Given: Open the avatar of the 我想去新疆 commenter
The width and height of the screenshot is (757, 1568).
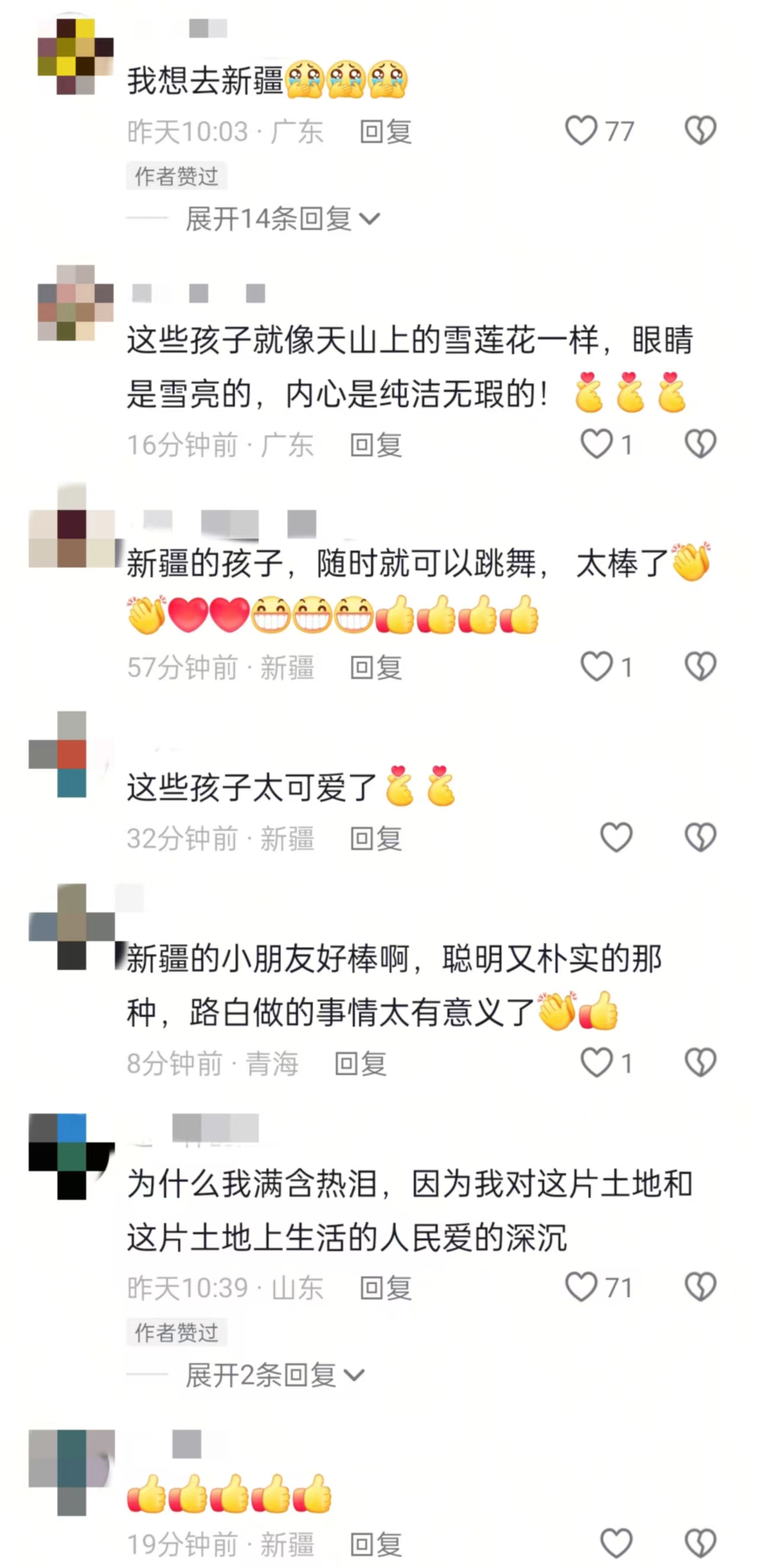Looking at the screenshot, I should click(x=76, y=56).
